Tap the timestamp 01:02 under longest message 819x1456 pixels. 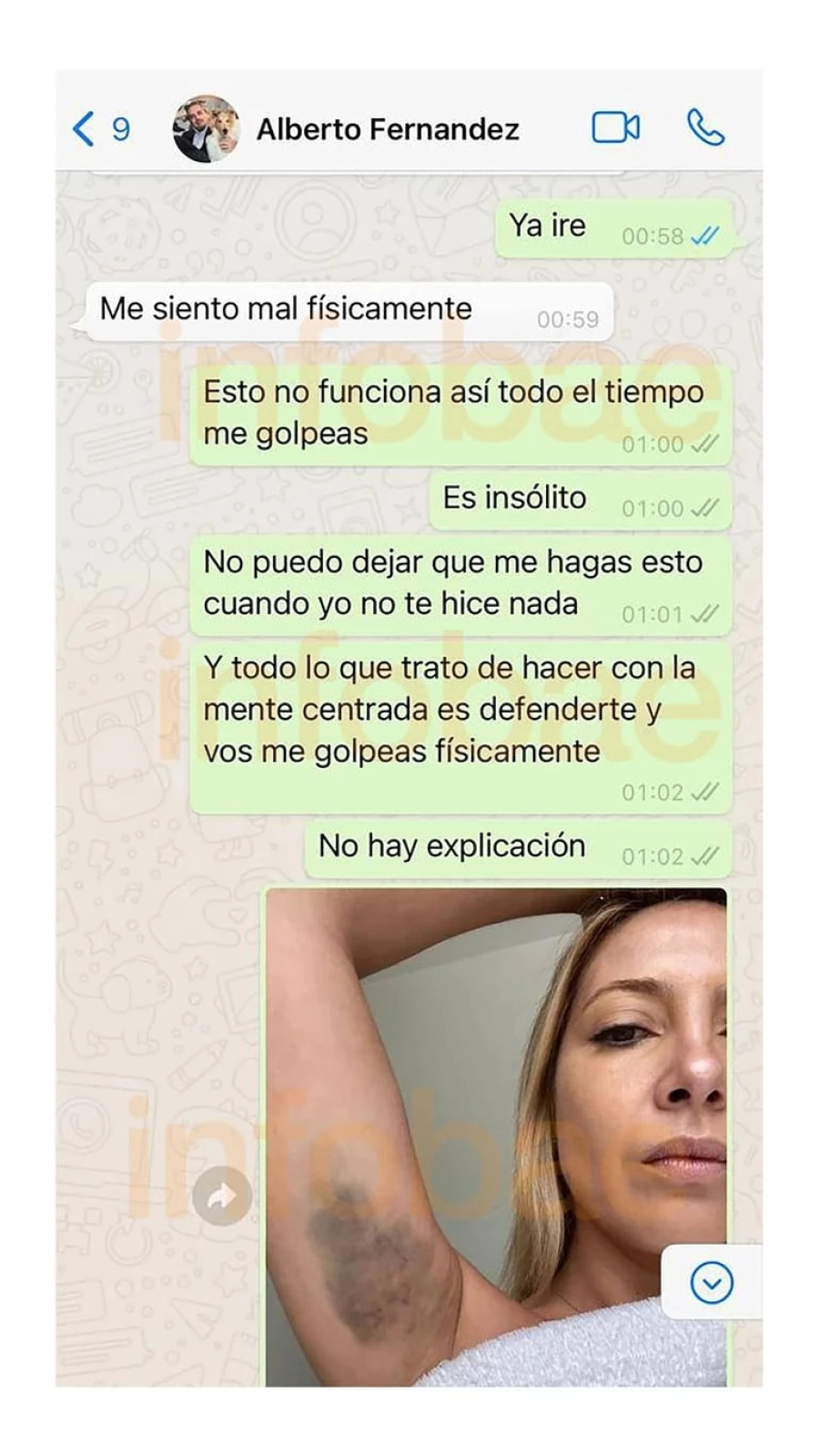[652, 792]
